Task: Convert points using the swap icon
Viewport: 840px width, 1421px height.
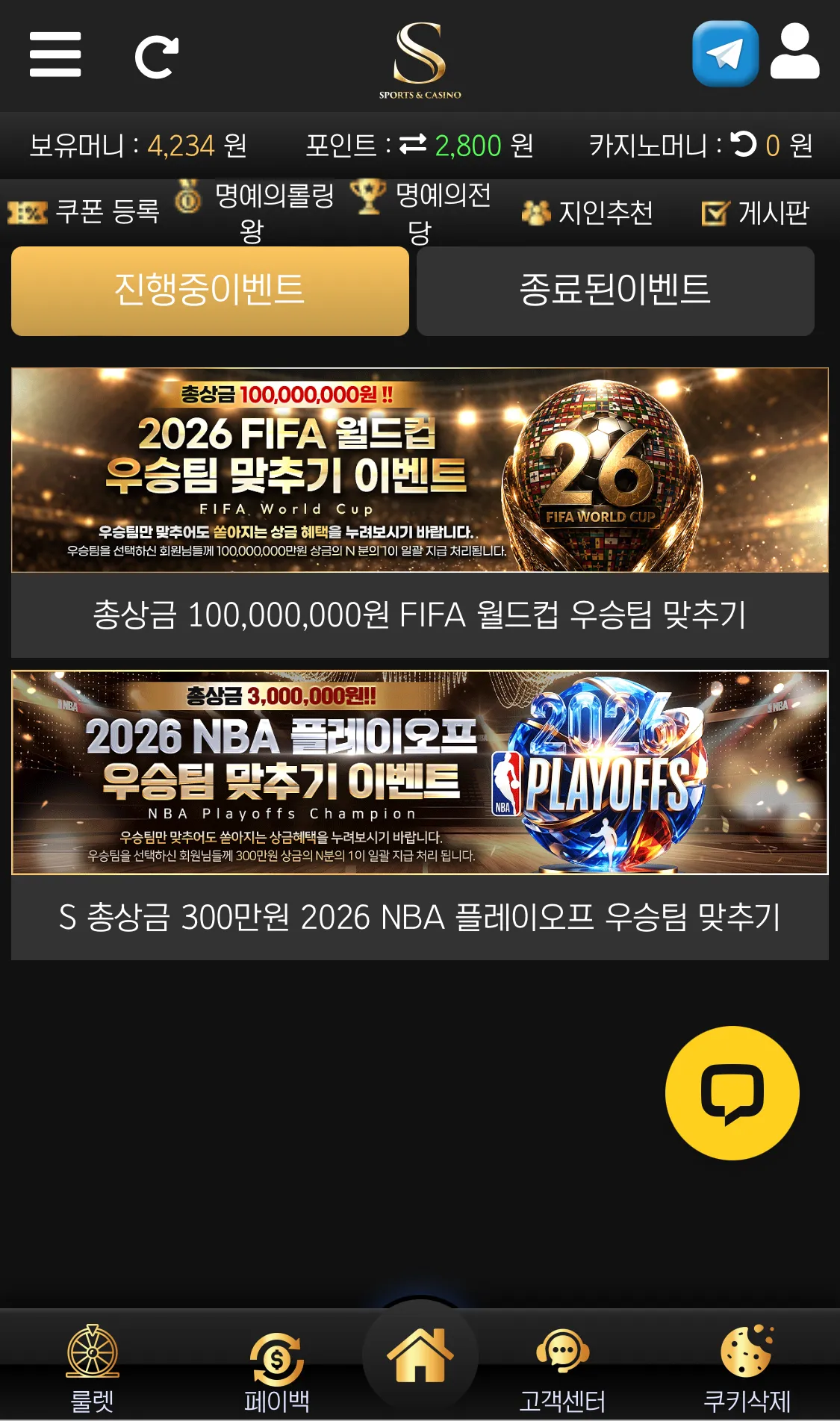Action: tap(413, 144)
